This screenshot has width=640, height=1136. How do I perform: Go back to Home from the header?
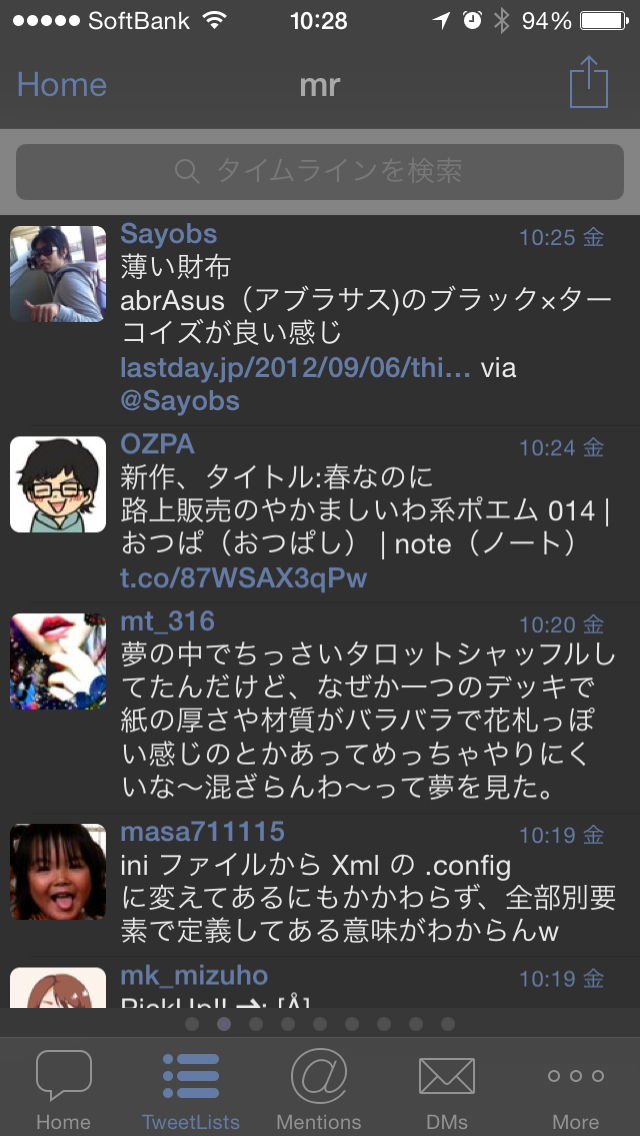pyautogui.click(x=62, y=85)
